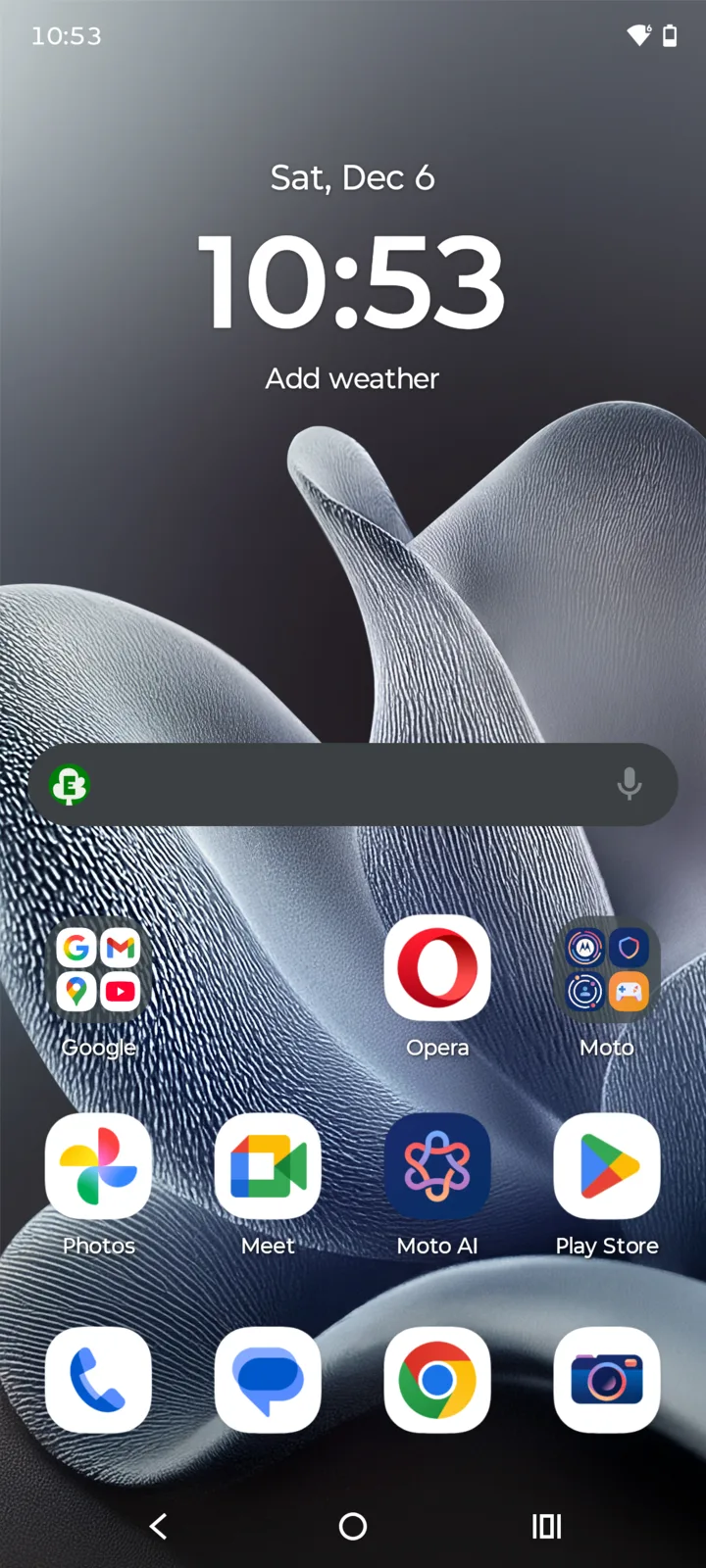The image size is (706, 1568).
Task: Start voice search with the microphone
Action: 629,784
